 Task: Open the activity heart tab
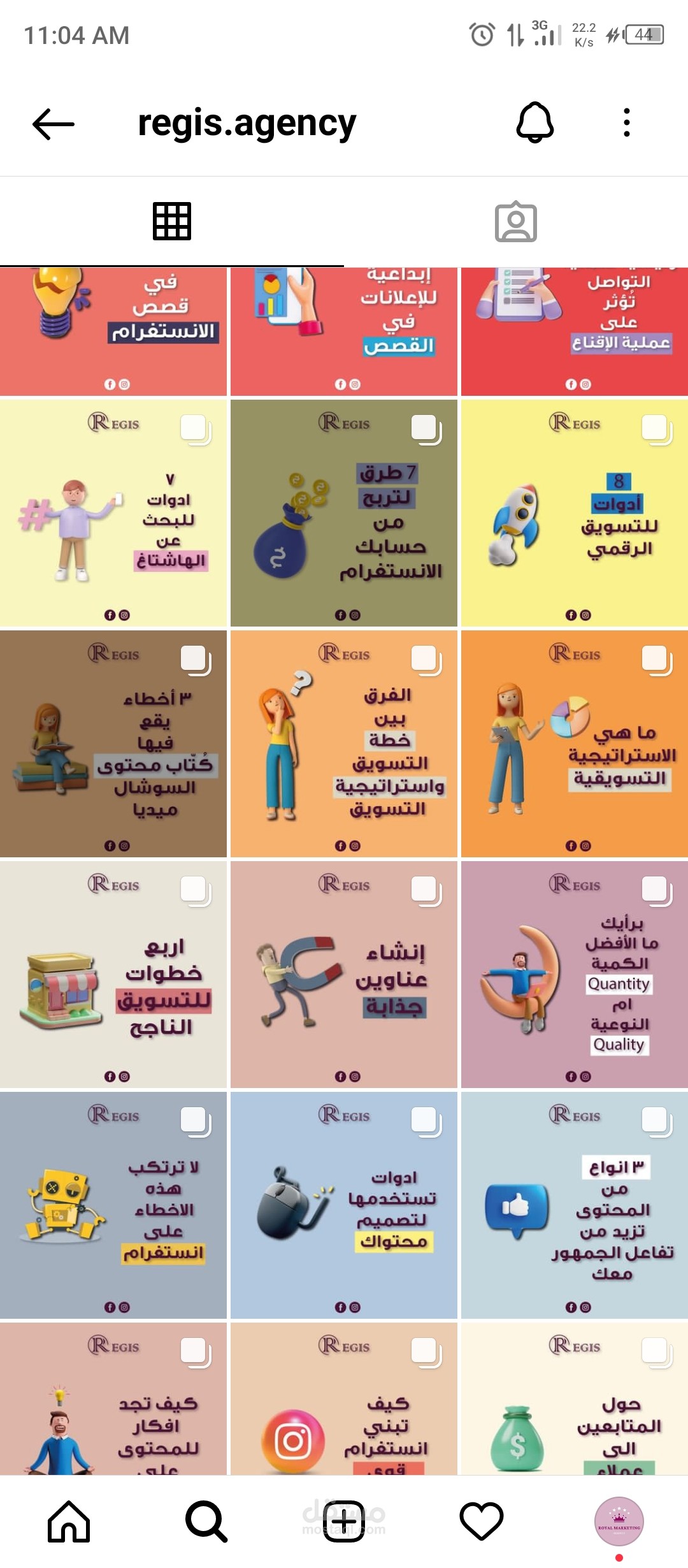(x=482, y=1521)
